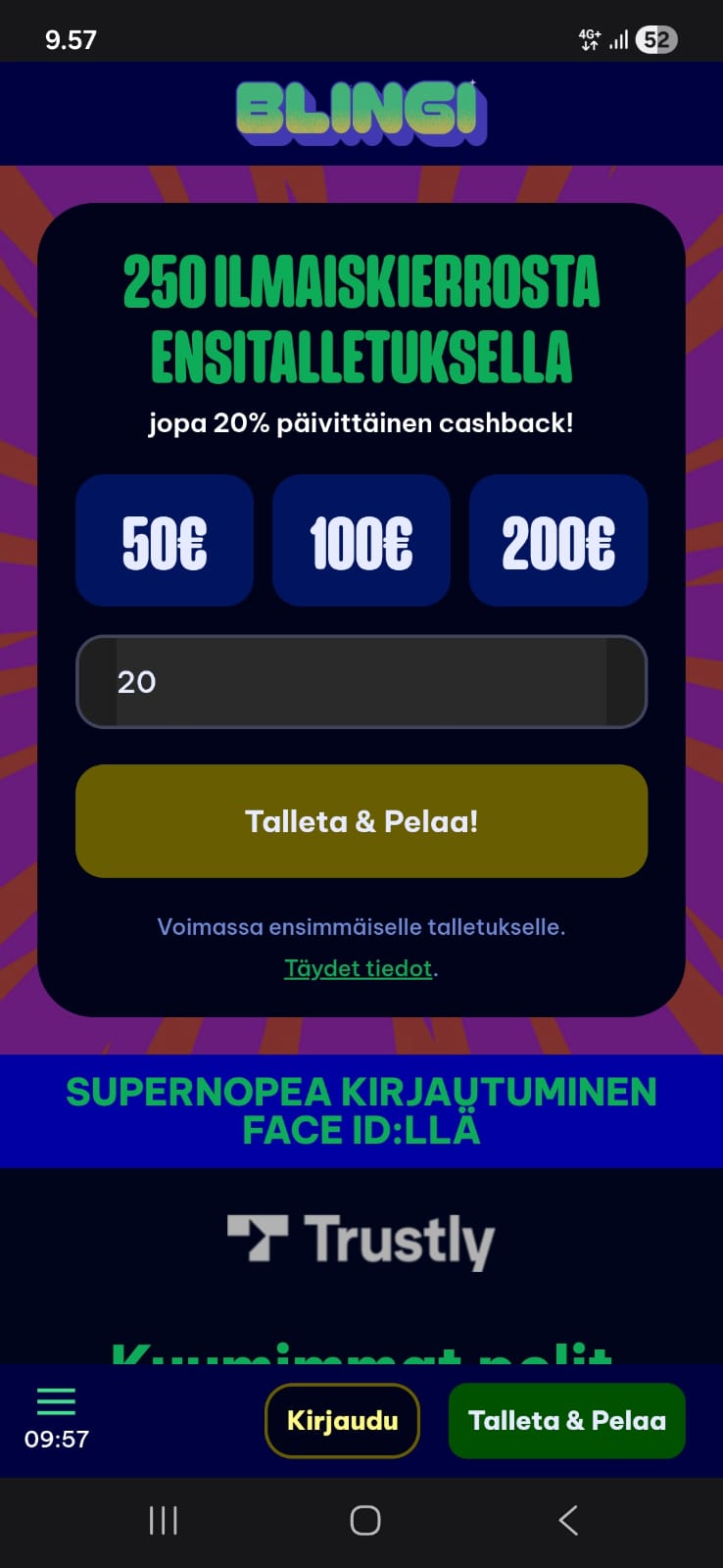Tap Kirjaudu to log in
The width and height of the screenshot is (723, 1568).
click(x=342, y=1420)
